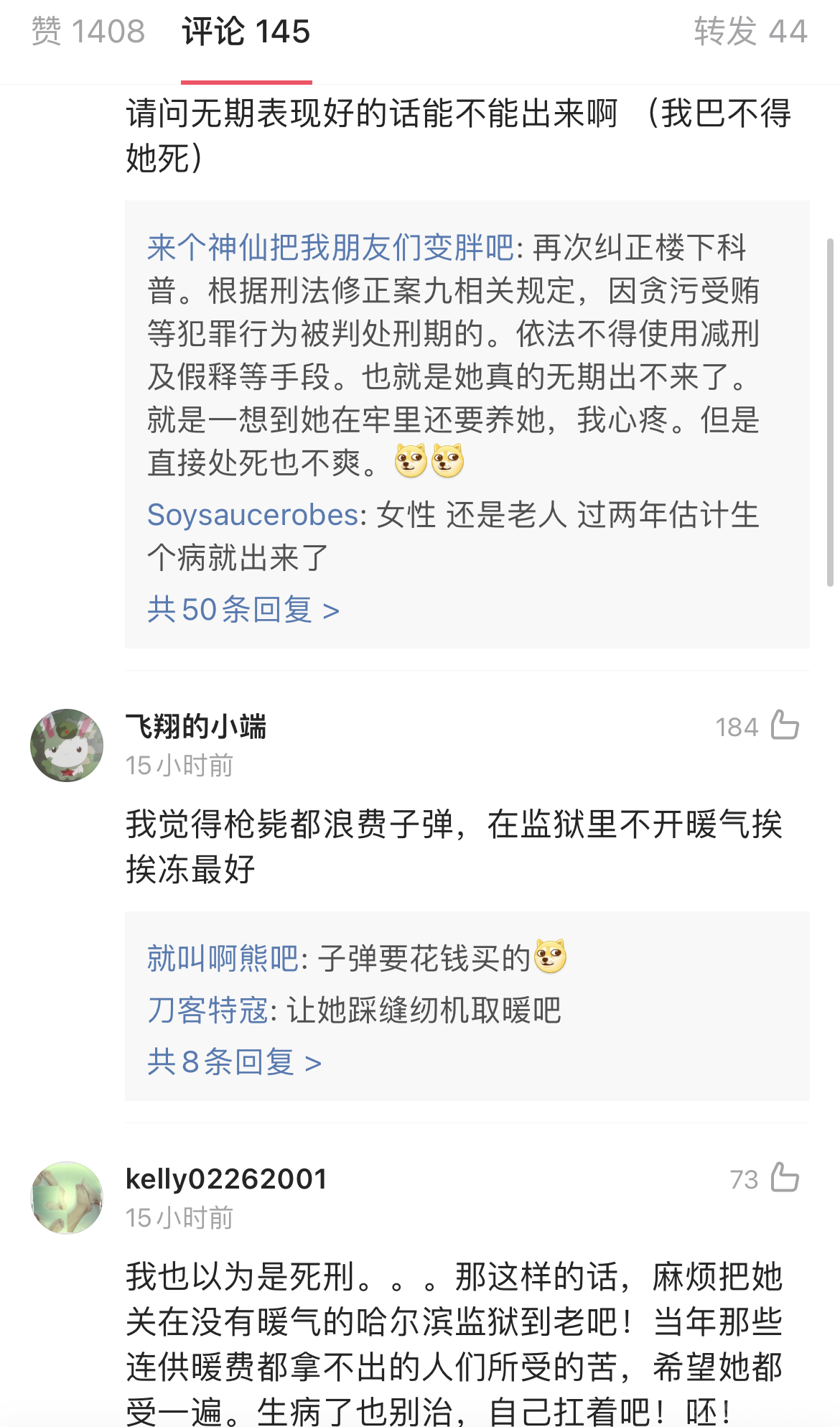Open 刀客特寇 user profile
This screenshot has width=840, height=1427.
(x=207, y=1010)
